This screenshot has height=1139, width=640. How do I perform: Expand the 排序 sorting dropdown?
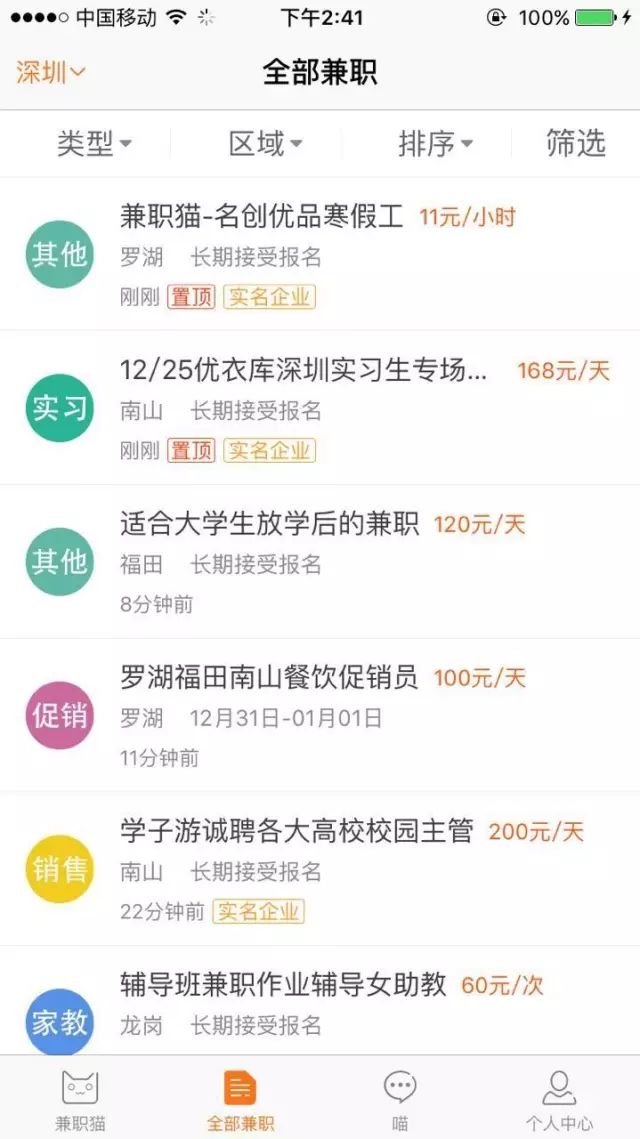435,144
